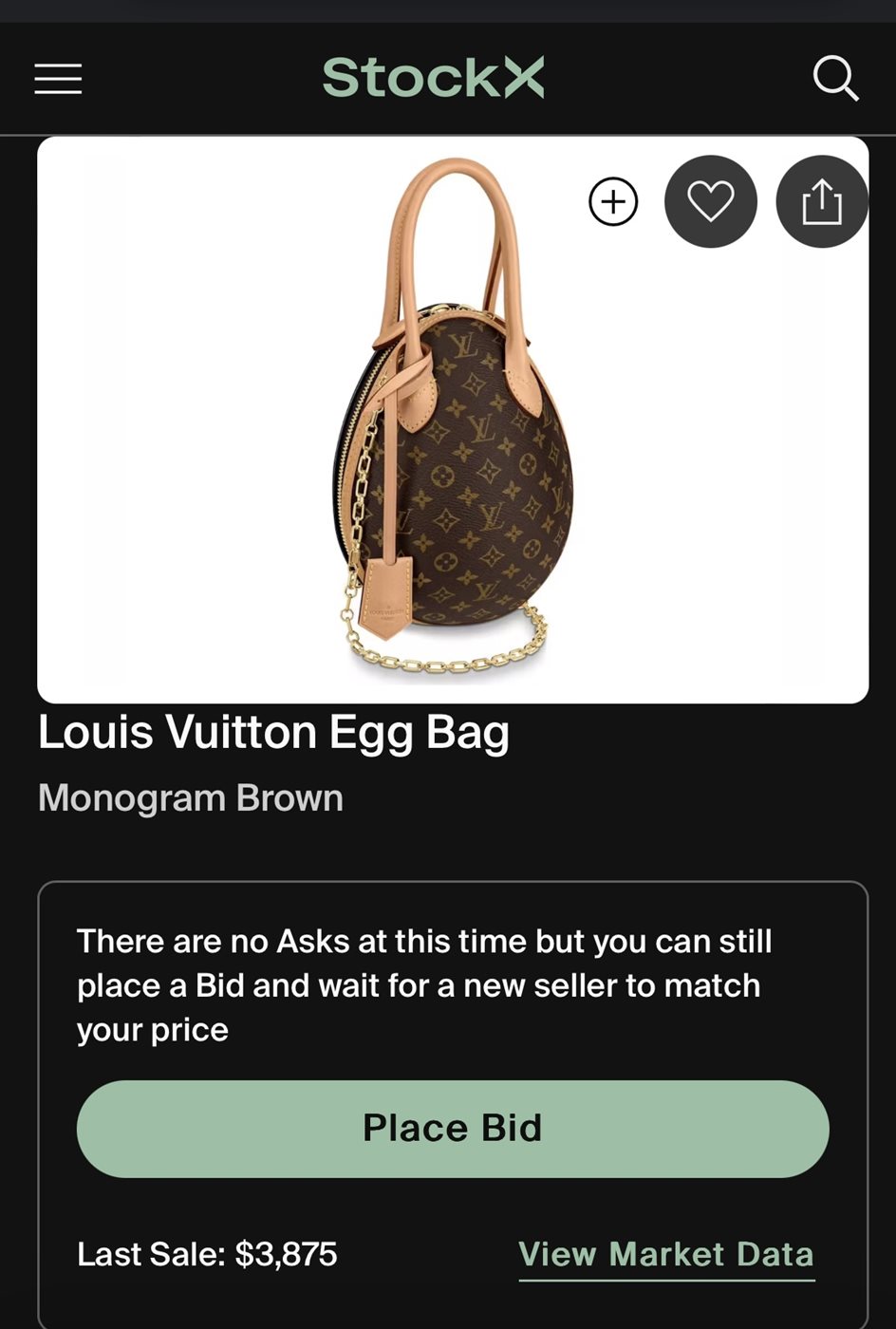Open the search magnifier icon
Screen dimensions: 896x1329
(x=835, y=78)
